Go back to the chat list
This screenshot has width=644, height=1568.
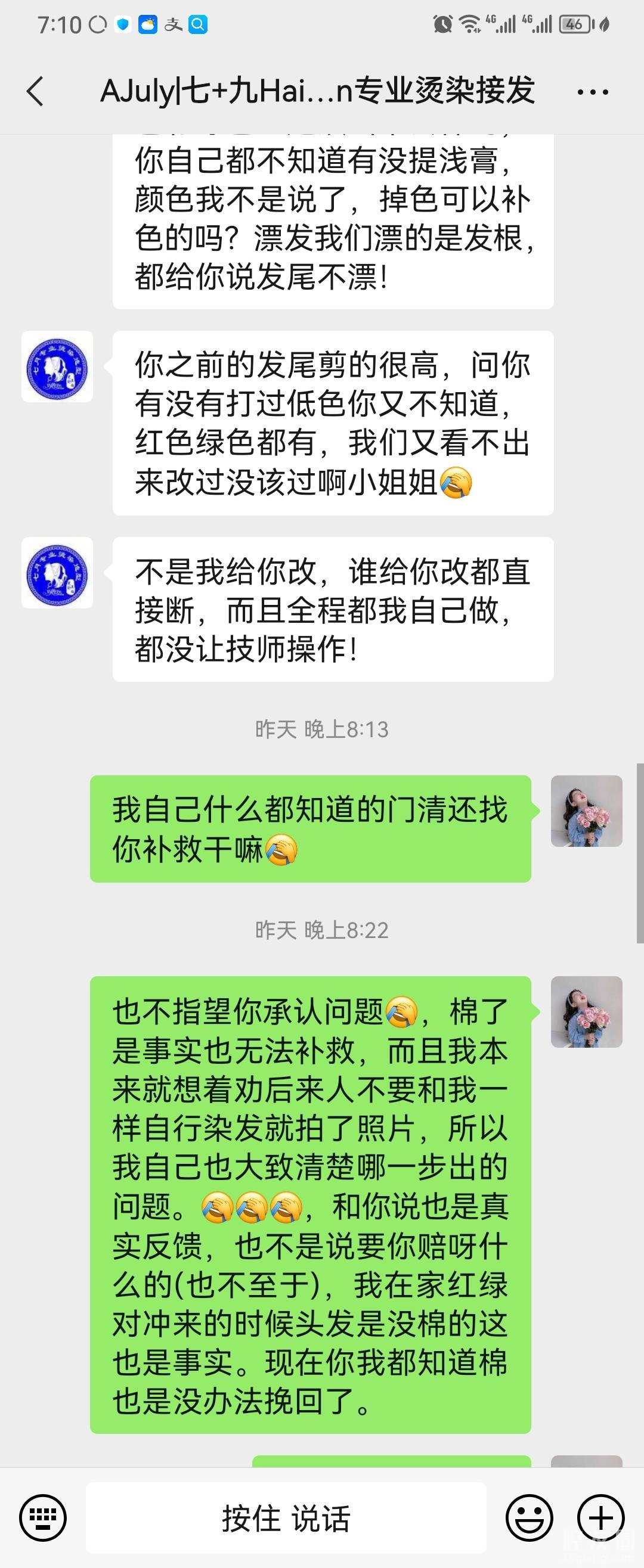point(35,92)
